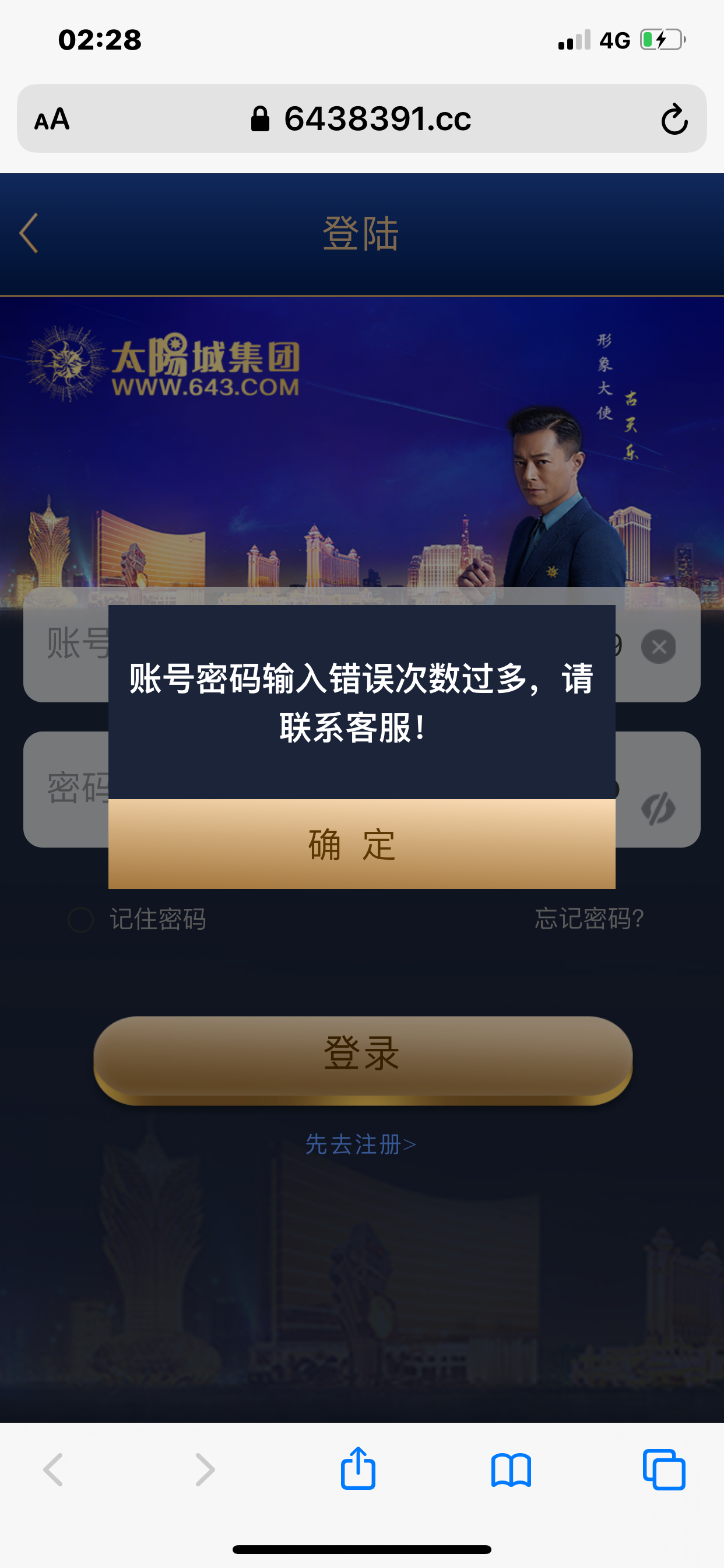Open Safari bookmarks
724x1568 pixels.
tap(511, 1469)
